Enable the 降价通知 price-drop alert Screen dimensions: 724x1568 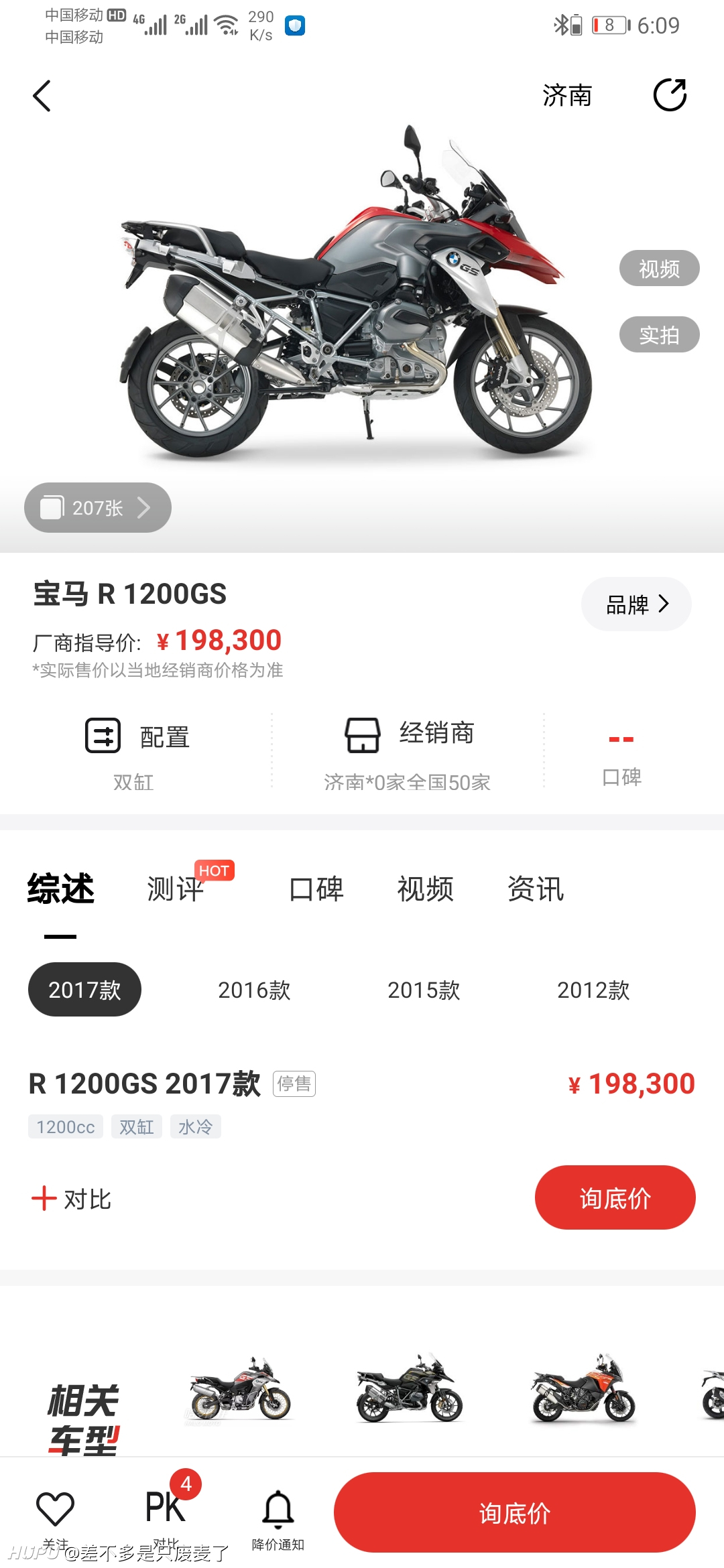278,1519
